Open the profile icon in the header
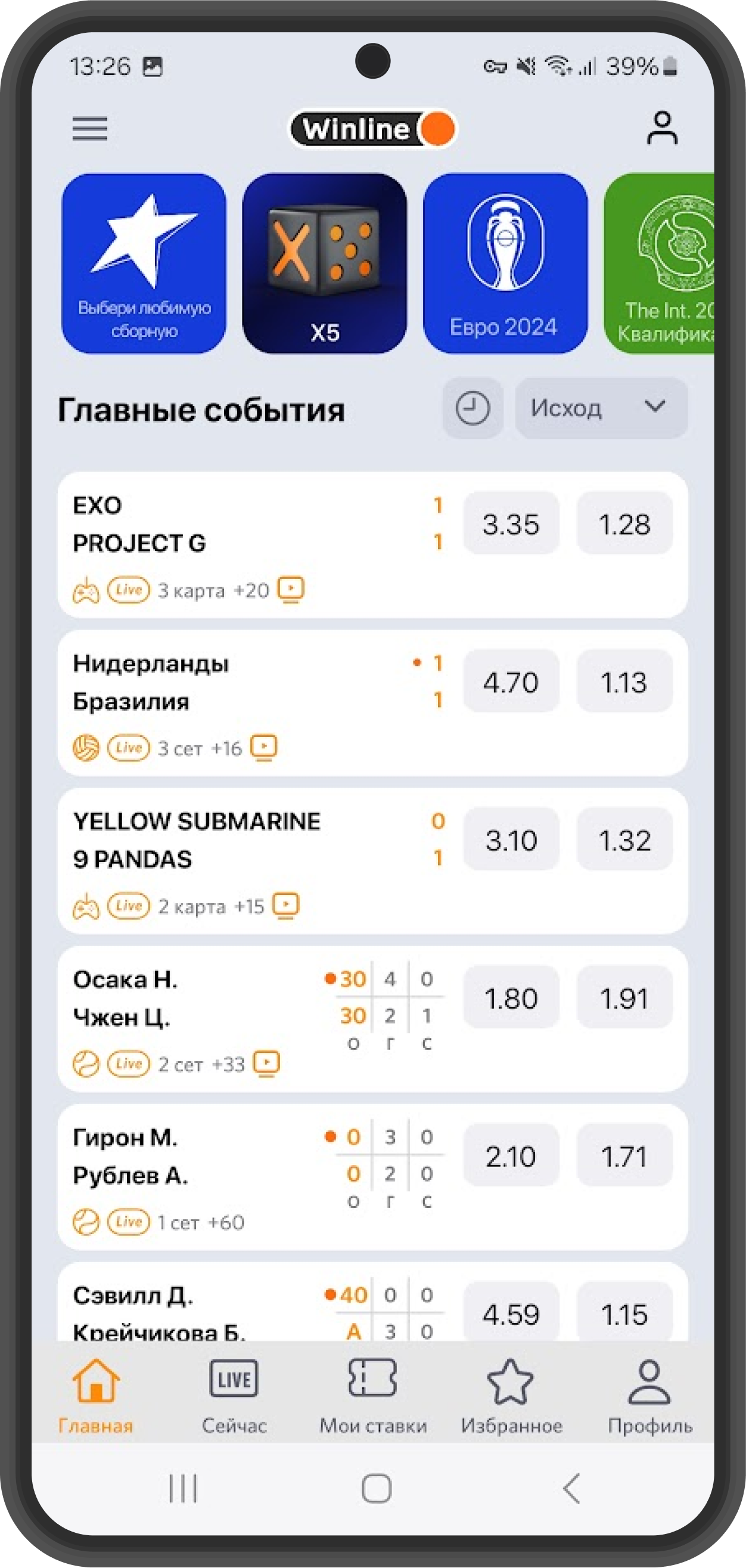Viewport: 746px width, 1568px height. click(662, 128)
